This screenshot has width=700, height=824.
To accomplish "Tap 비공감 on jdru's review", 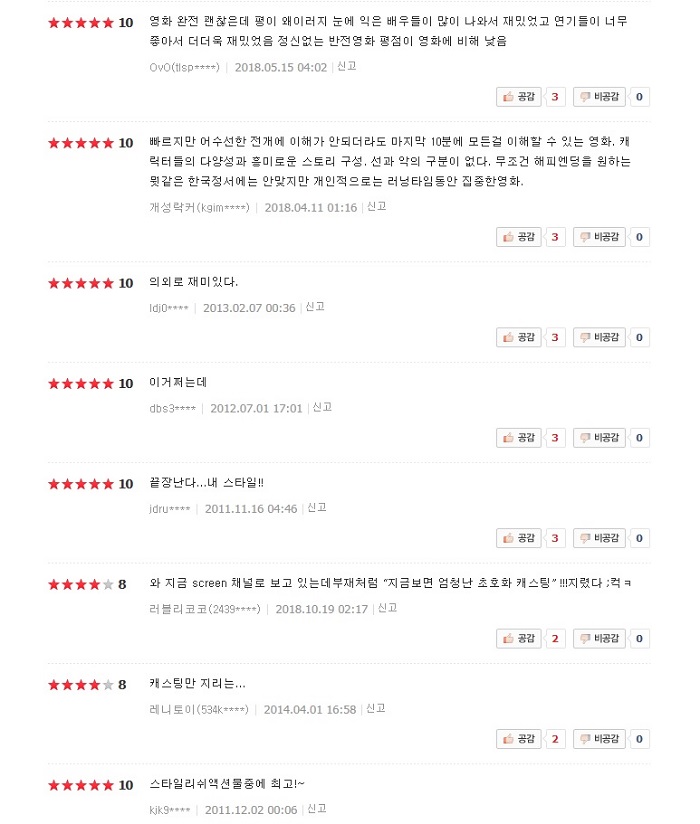I will coord(599,538).
